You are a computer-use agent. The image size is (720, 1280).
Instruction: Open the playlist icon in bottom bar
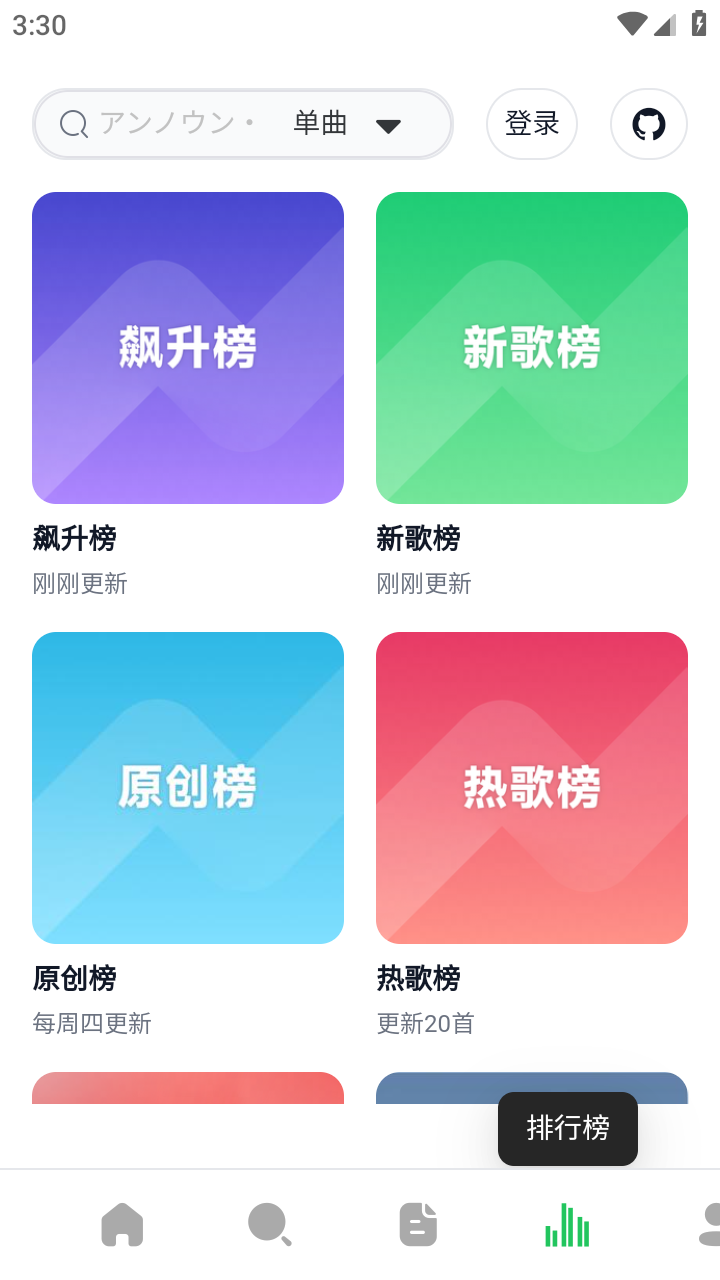tap(418, 1222)
